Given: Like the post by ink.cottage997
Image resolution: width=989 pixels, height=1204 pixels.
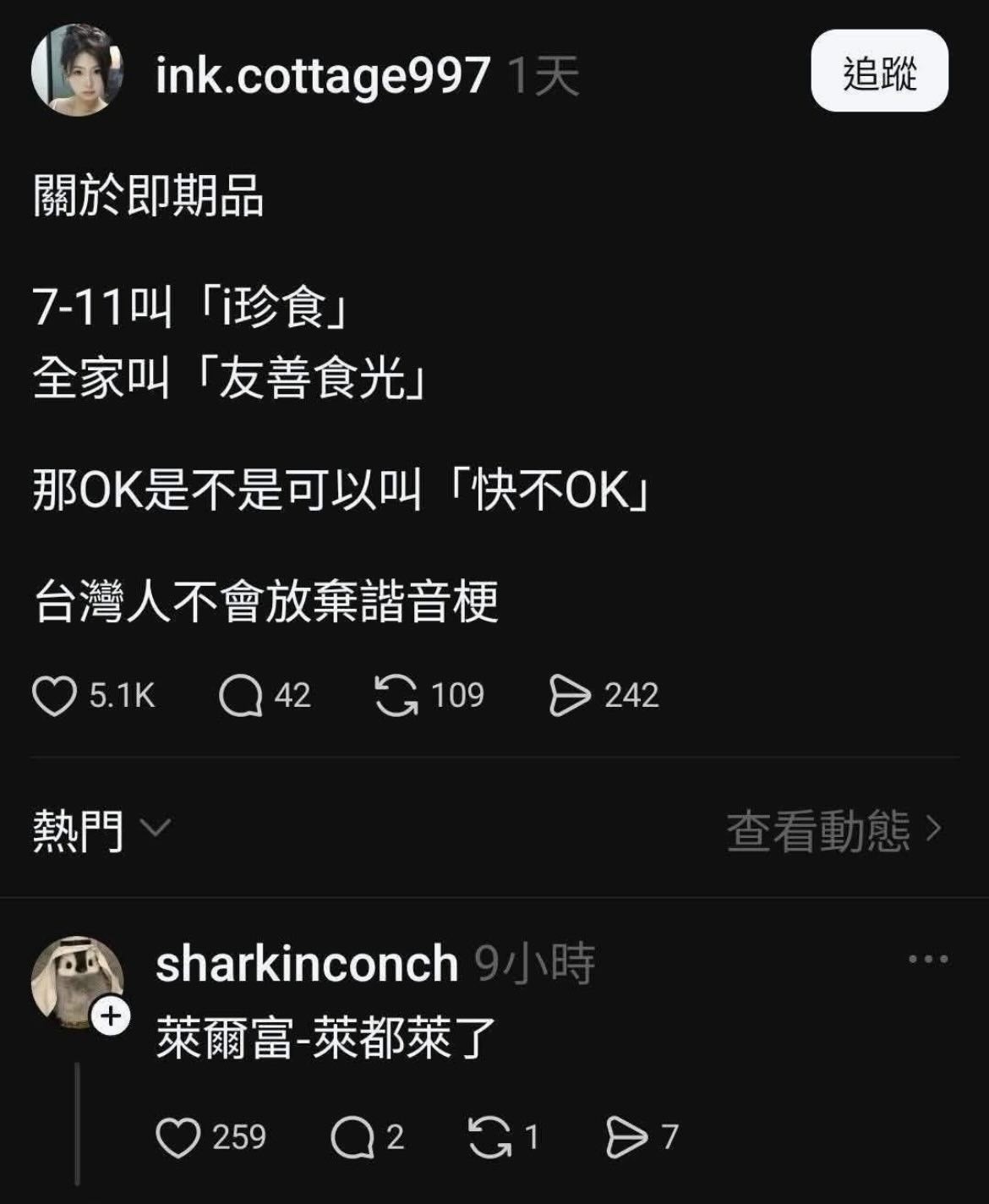Looking at the screenshot, I should point(55,696).
